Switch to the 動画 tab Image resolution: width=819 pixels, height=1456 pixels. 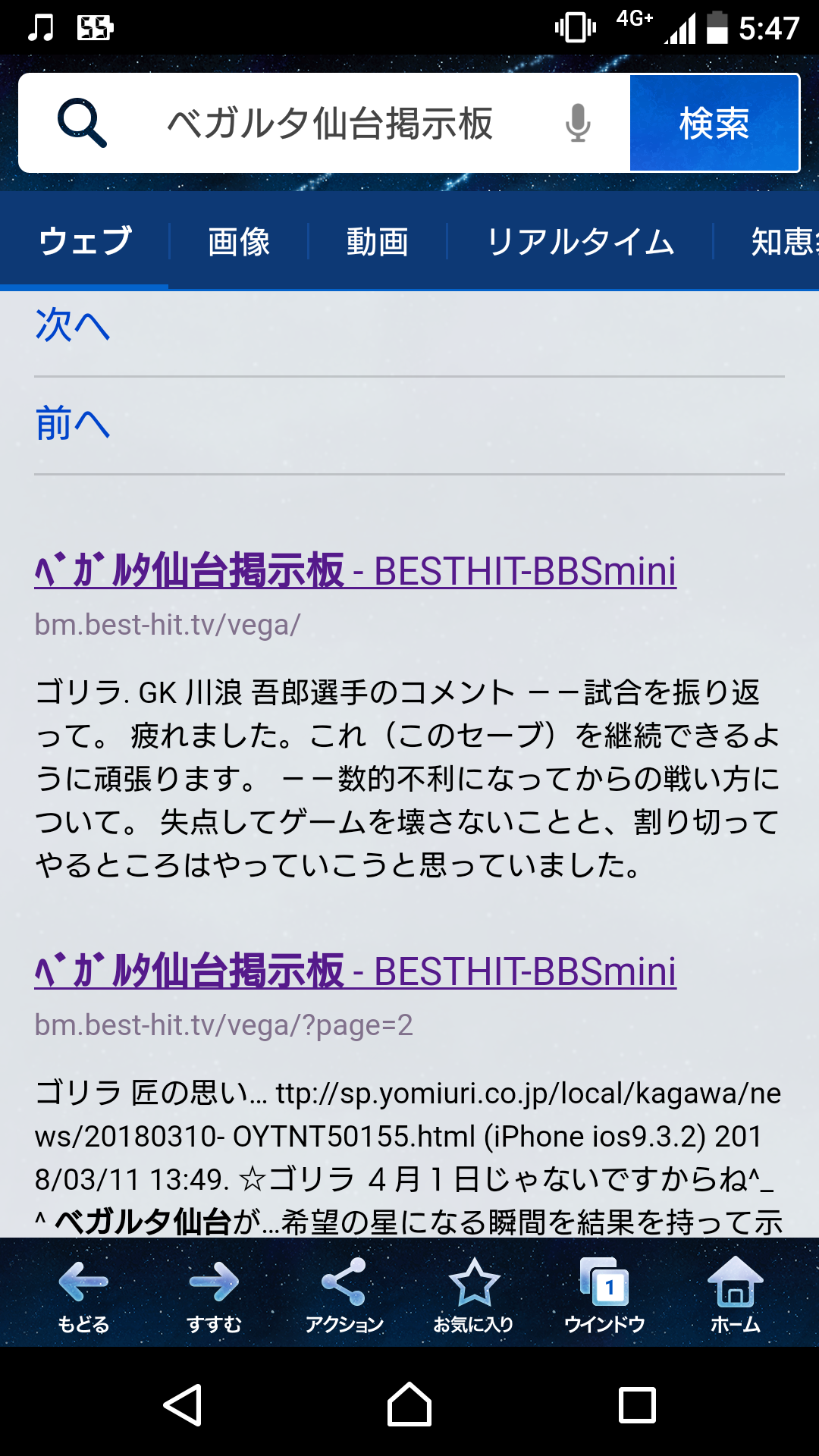(x=378, y=242)
